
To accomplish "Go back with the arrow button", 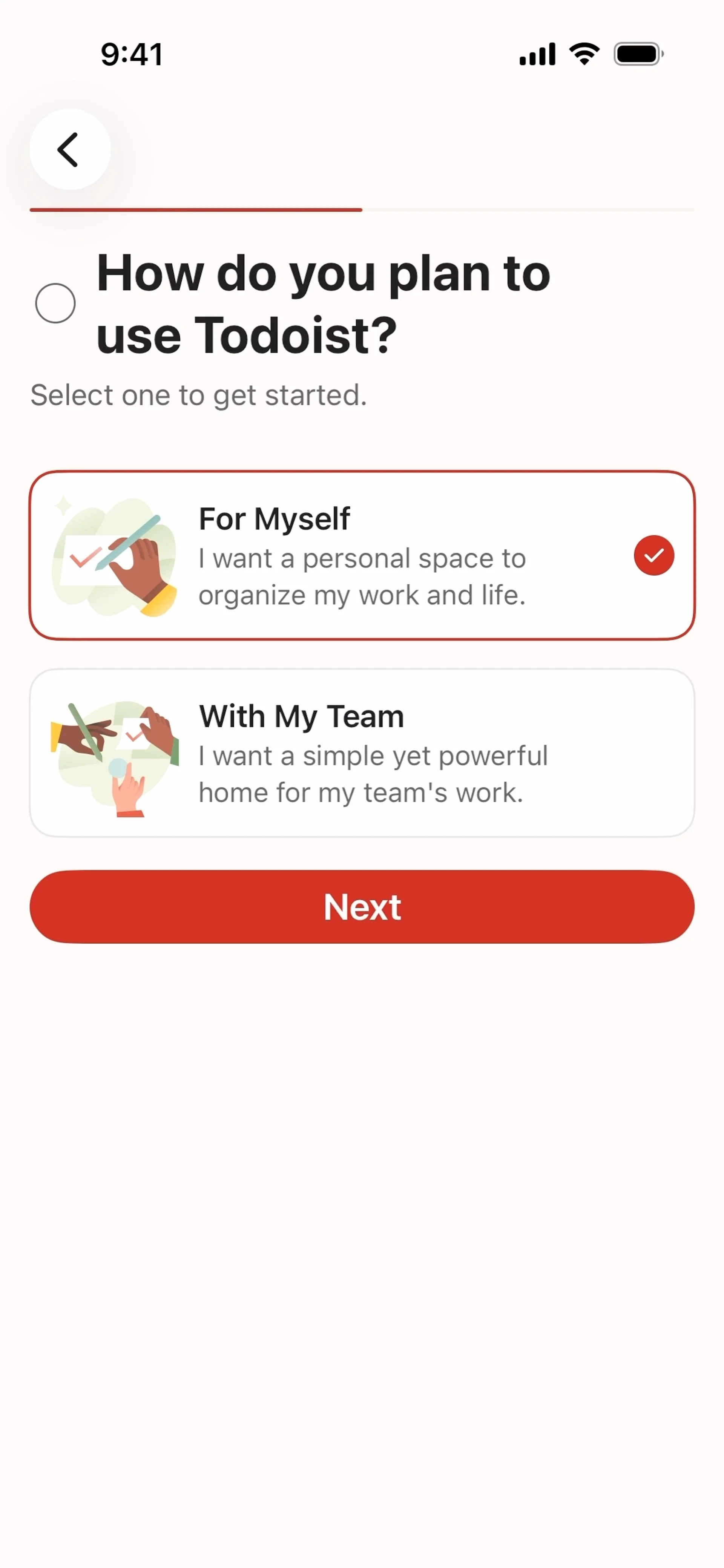I will coord(69,149).
